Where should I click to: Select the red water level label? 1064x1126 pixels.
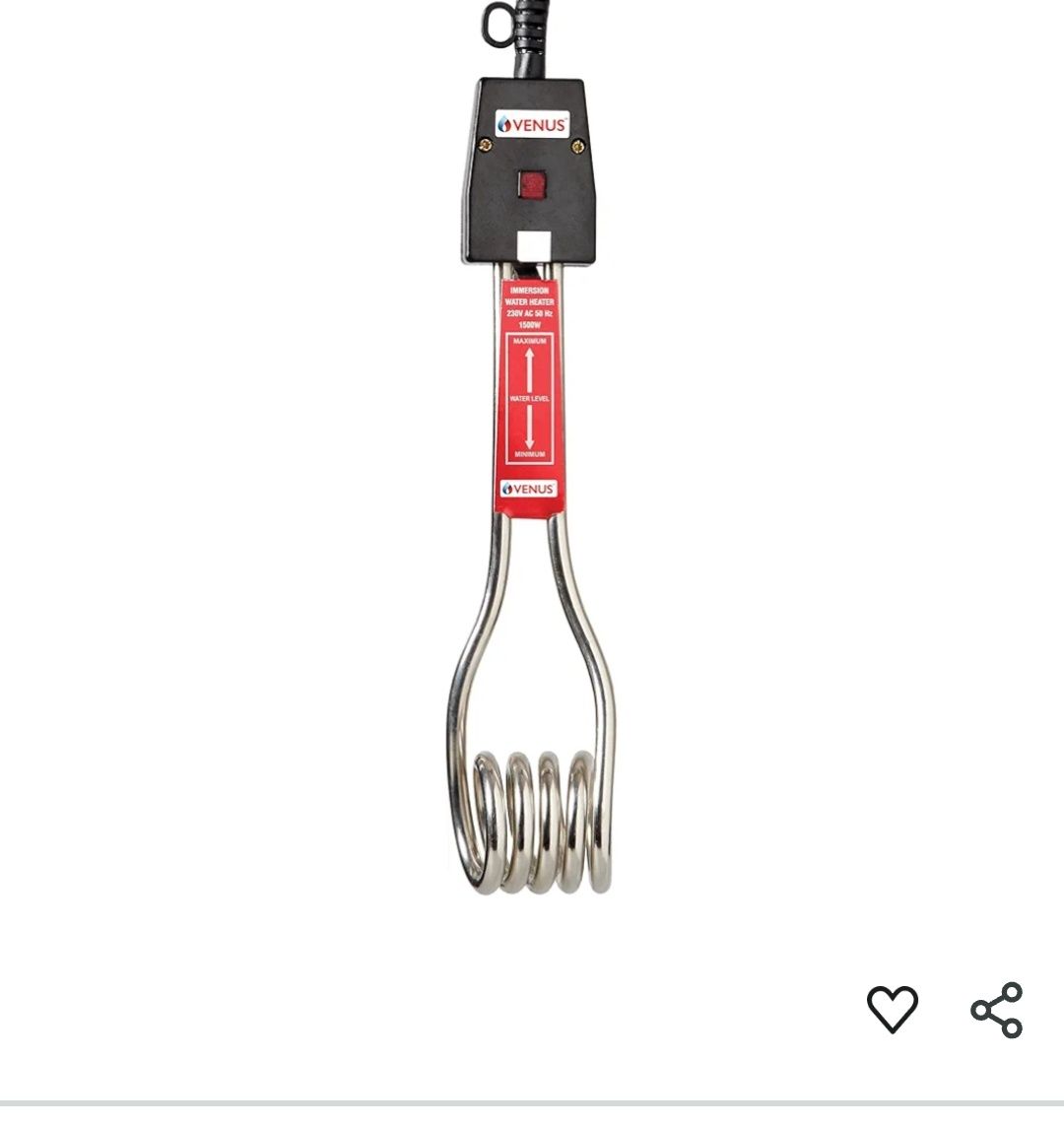[x=530, y=394]
